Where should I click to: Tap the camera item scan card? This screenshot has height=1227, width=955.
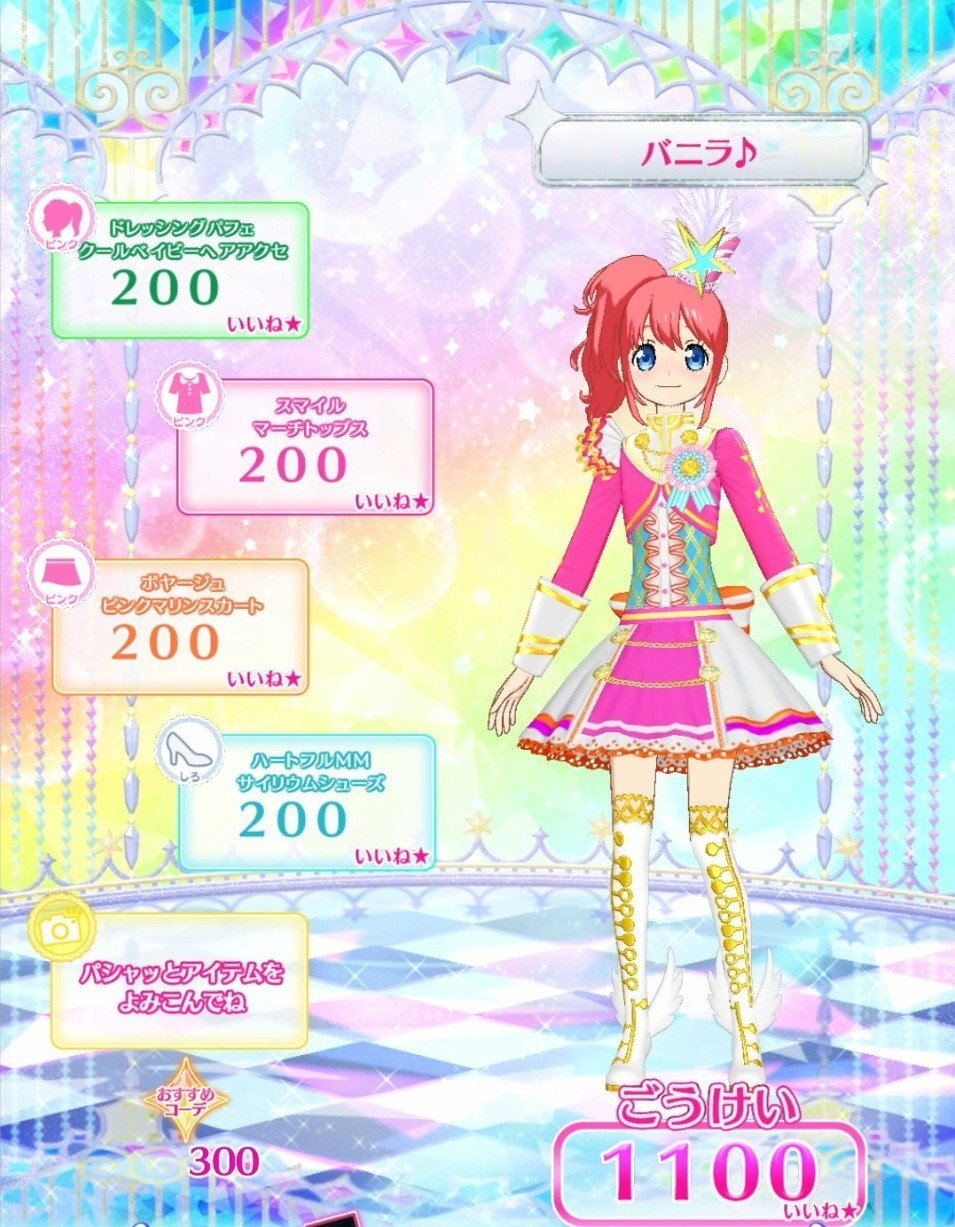click(x=180, y=980)
